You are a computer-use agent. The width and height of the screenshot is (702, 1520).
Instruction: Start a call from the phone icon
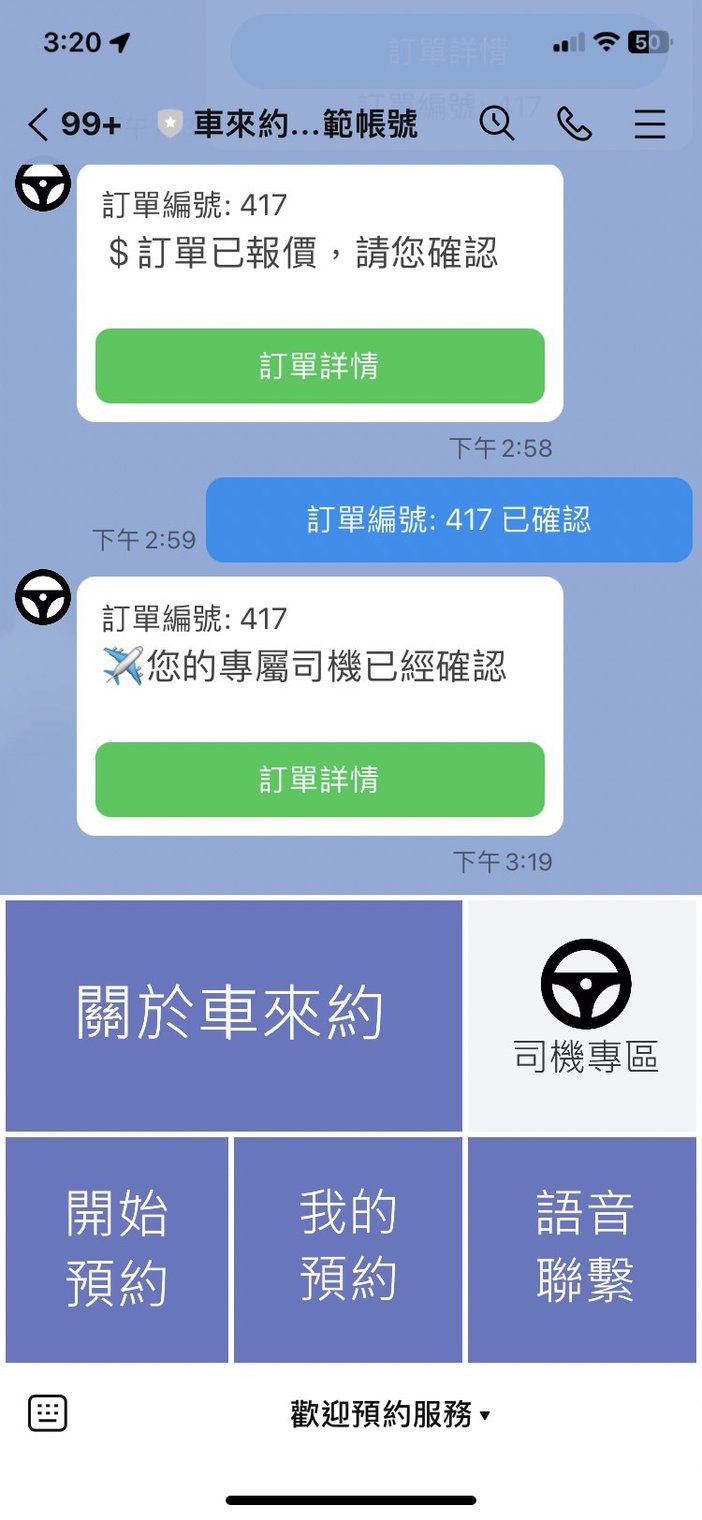pos(574,123)
